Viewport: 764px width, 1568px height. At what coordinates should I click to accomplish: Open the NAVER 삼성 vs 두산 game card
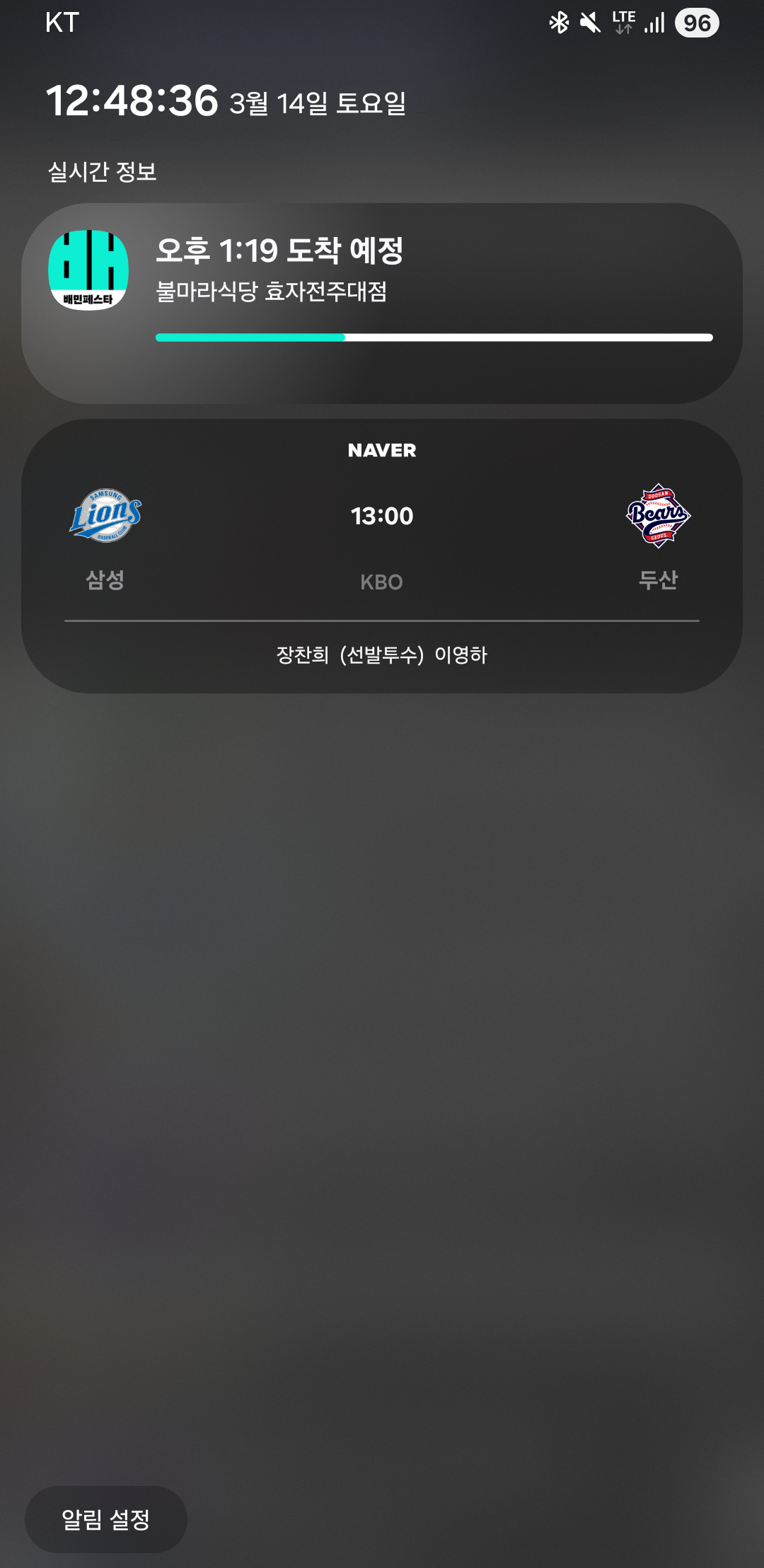382,555
